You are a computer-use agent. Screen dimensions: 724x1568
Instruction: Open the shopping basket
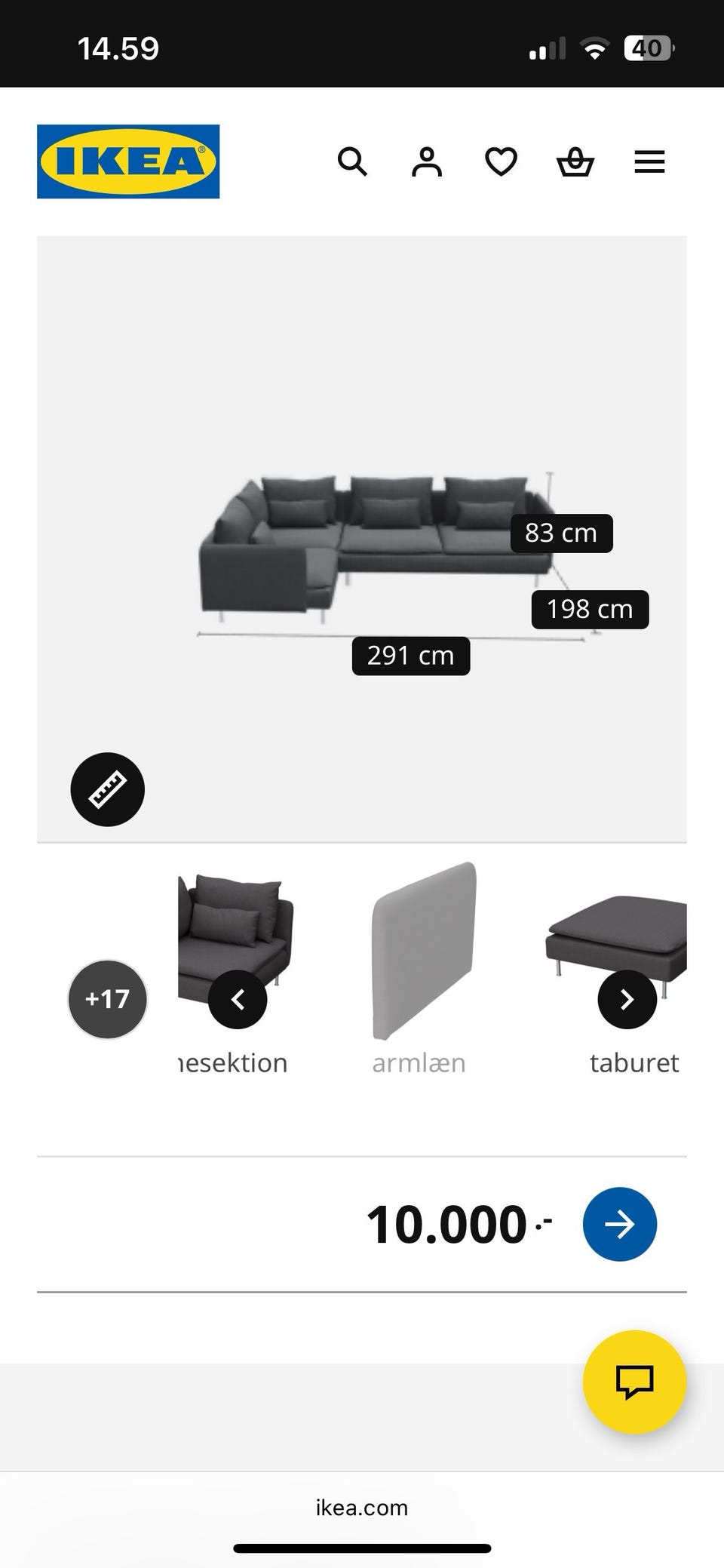tap(575, 161)
